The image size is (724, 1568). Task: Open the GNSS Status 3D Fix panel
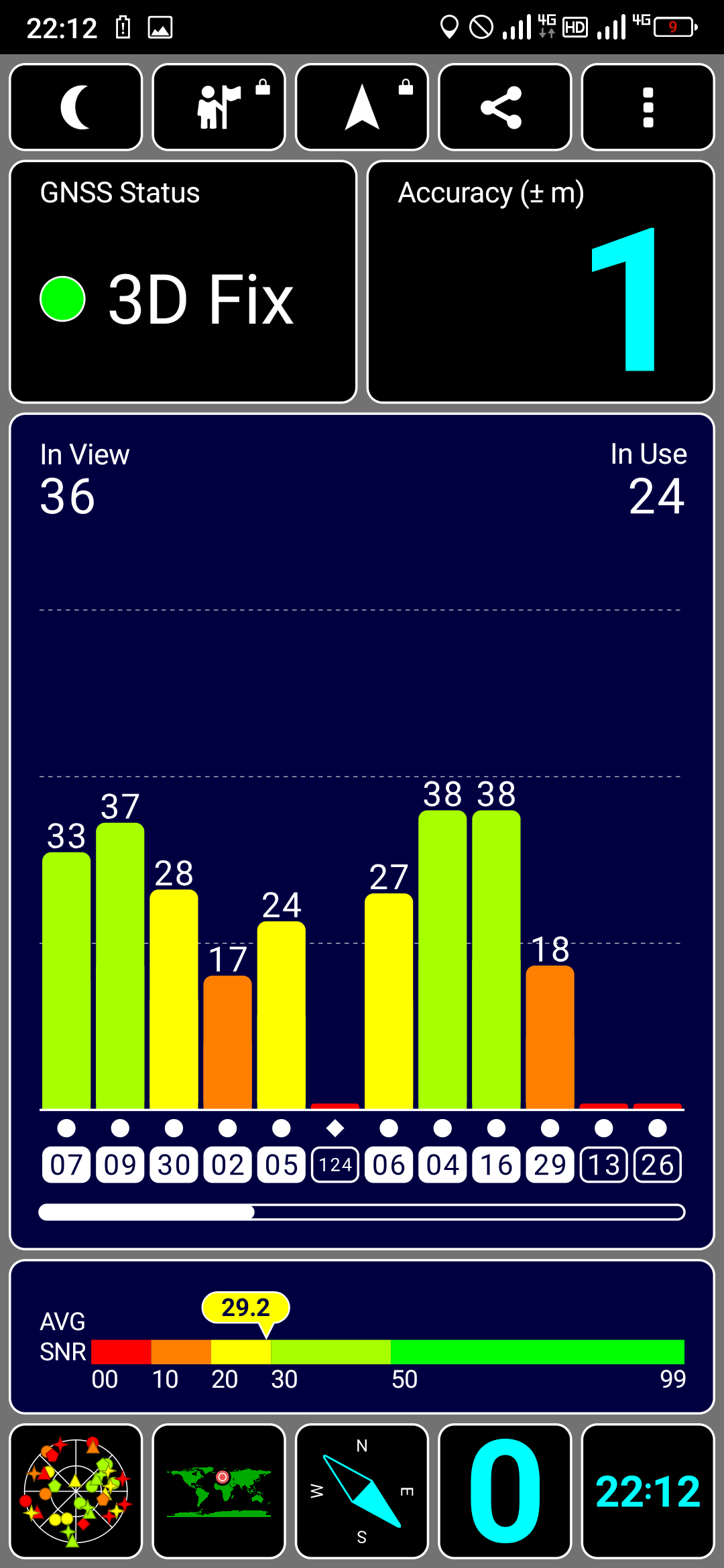coord(183,281)
